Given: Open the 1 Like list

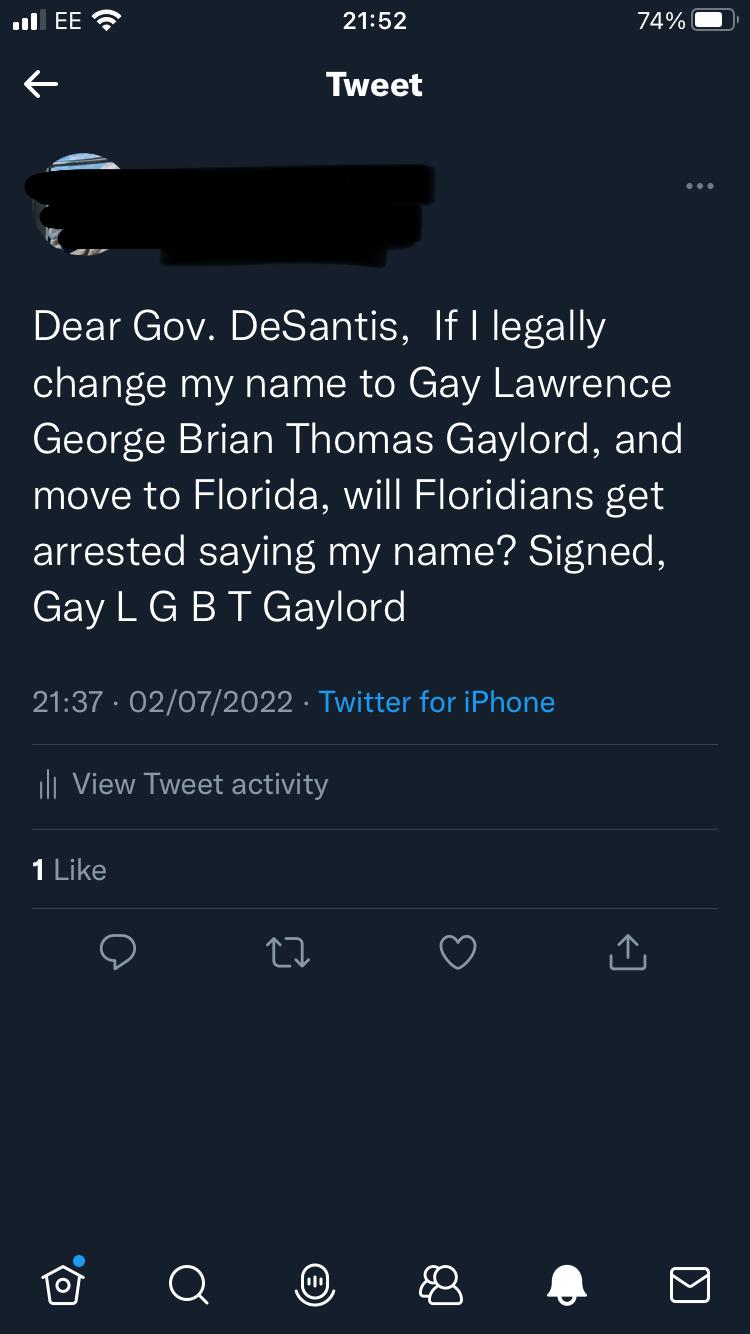Looking at the screenshot, I should 70,869.
